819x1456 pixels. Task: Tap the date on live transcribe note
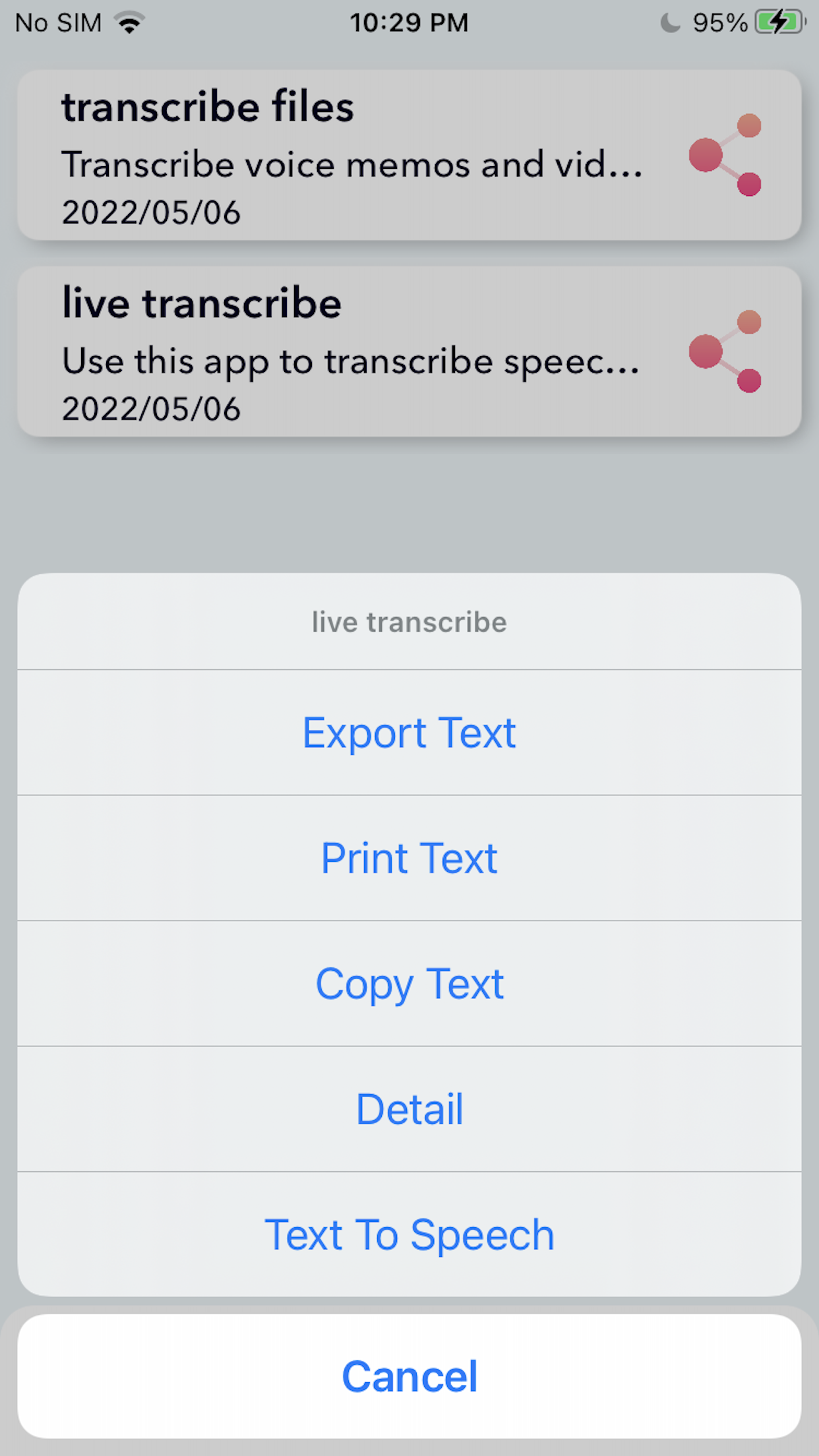tap(151, 409)
